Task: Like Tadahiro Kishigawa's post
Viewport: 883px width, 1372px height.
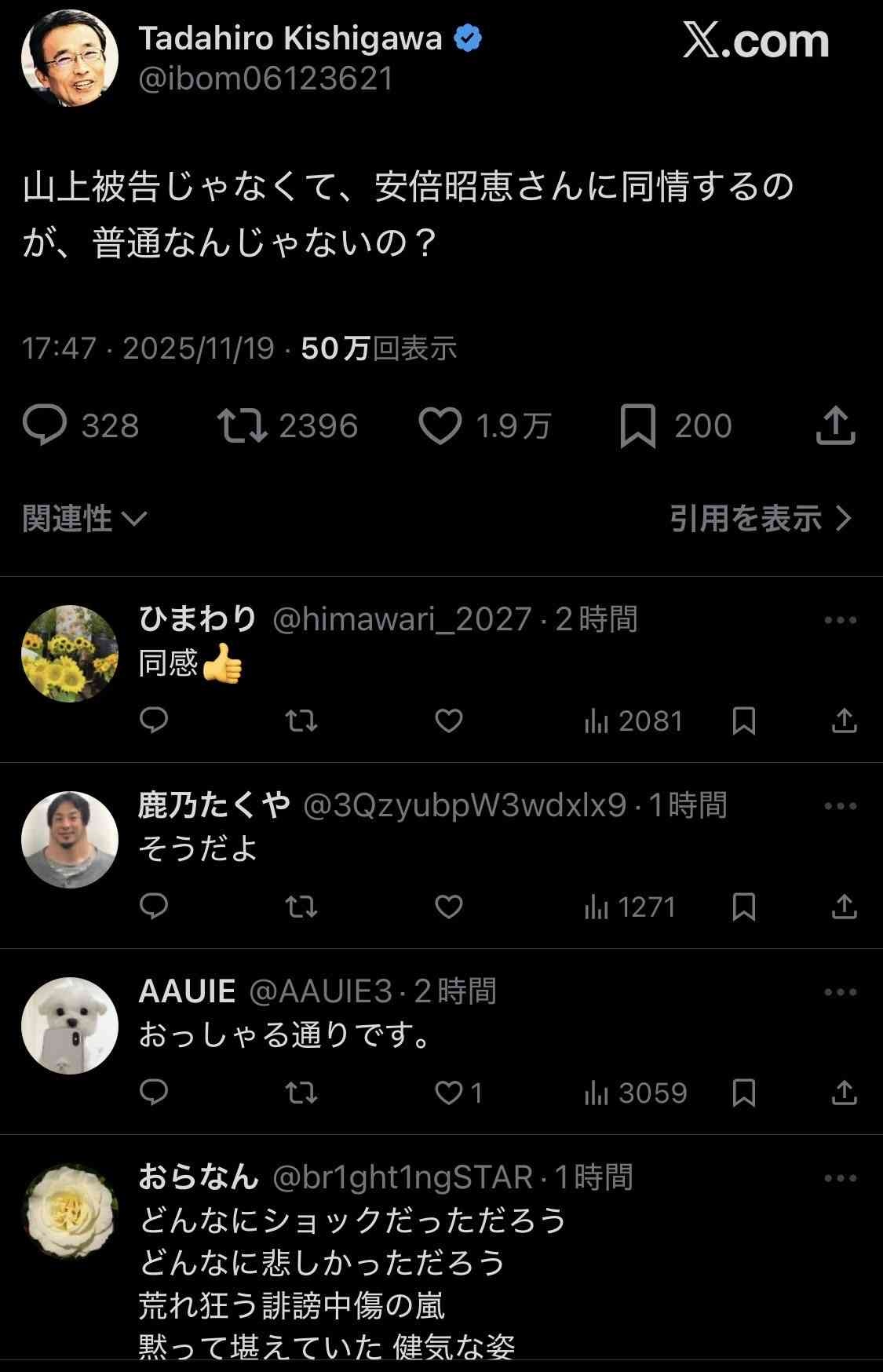Action: click(x=440, y=426)
